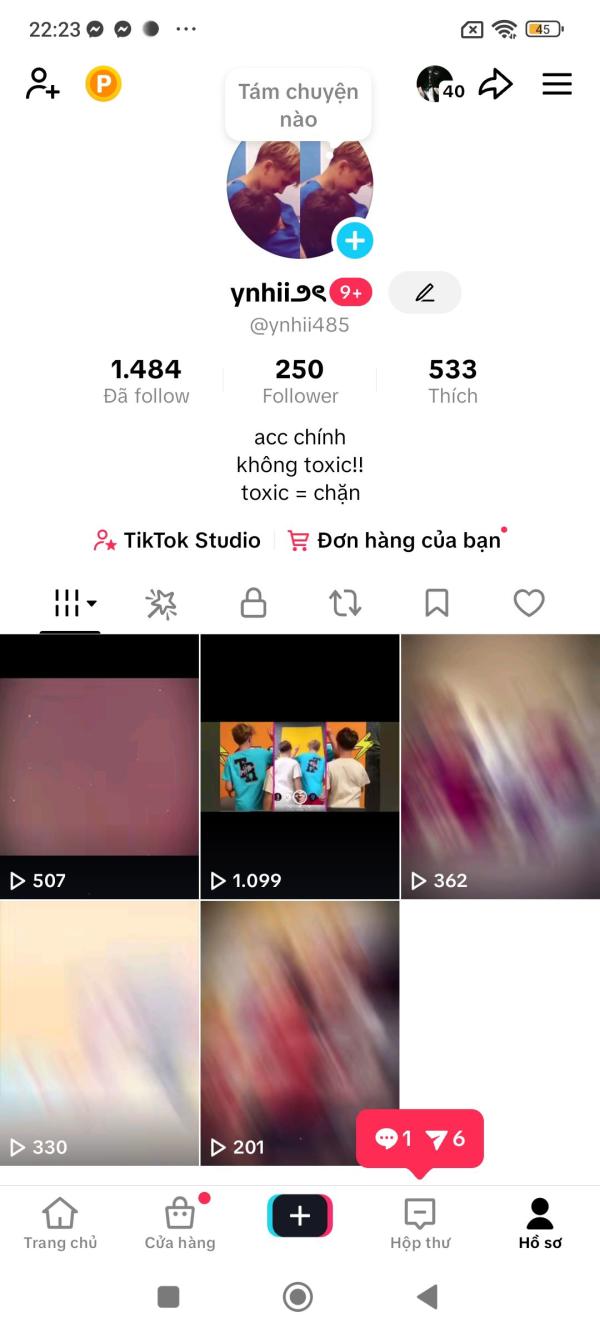
Task: Open the hamburger menu
Action: (x=557, y=84)
